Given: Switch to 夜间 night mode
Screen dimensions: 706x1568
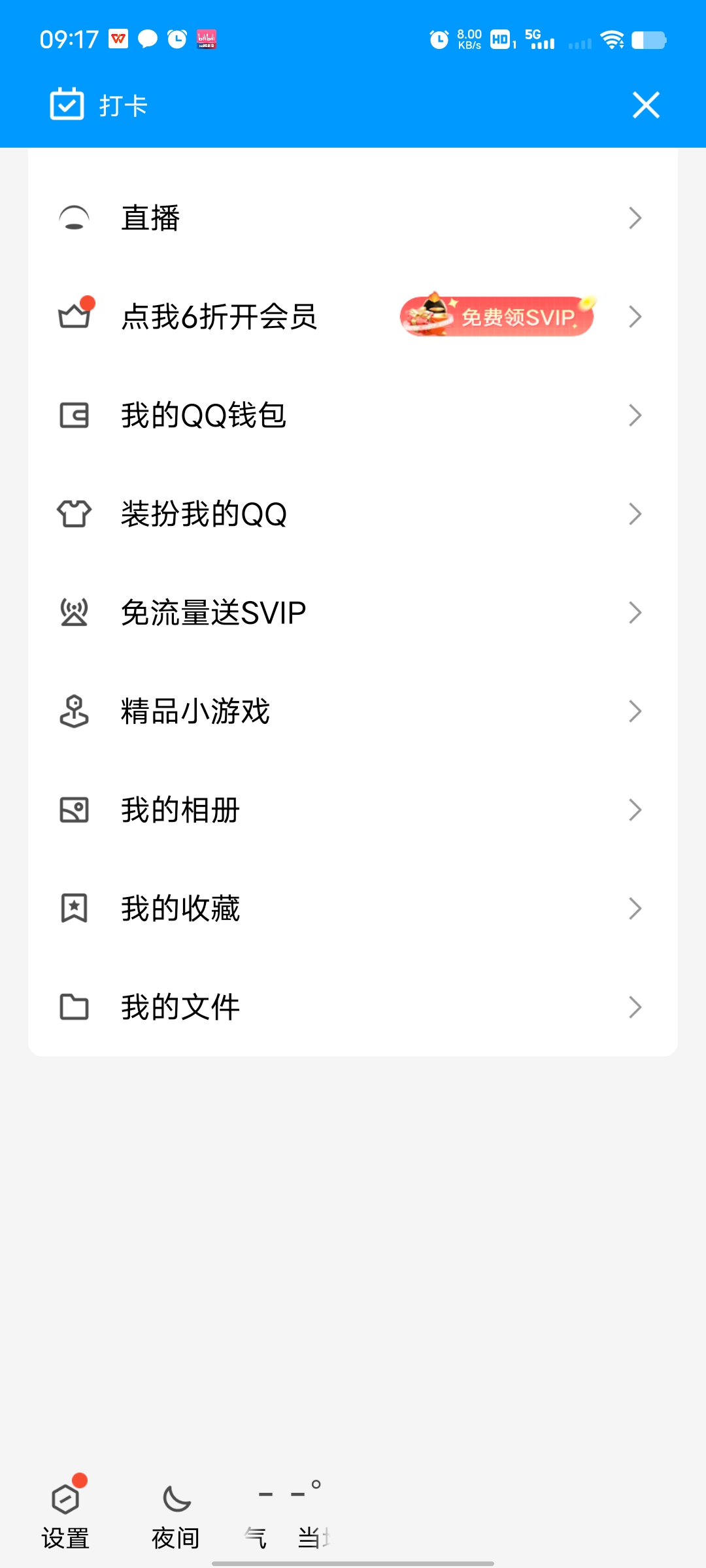Looking at the screenshot, I should (176, 1514).
